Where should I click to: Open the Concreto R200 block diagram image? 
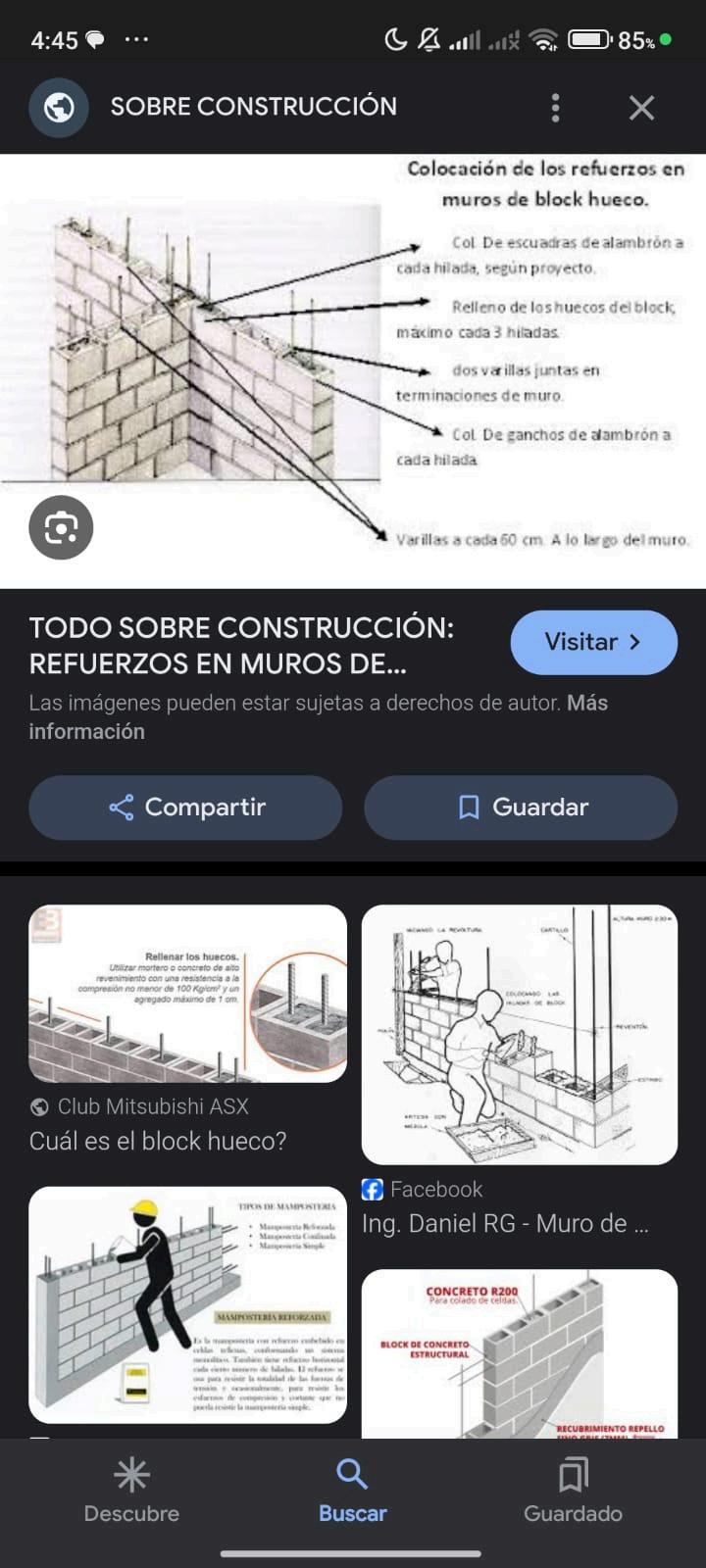pyautogui.click(x=519, y=1354)
